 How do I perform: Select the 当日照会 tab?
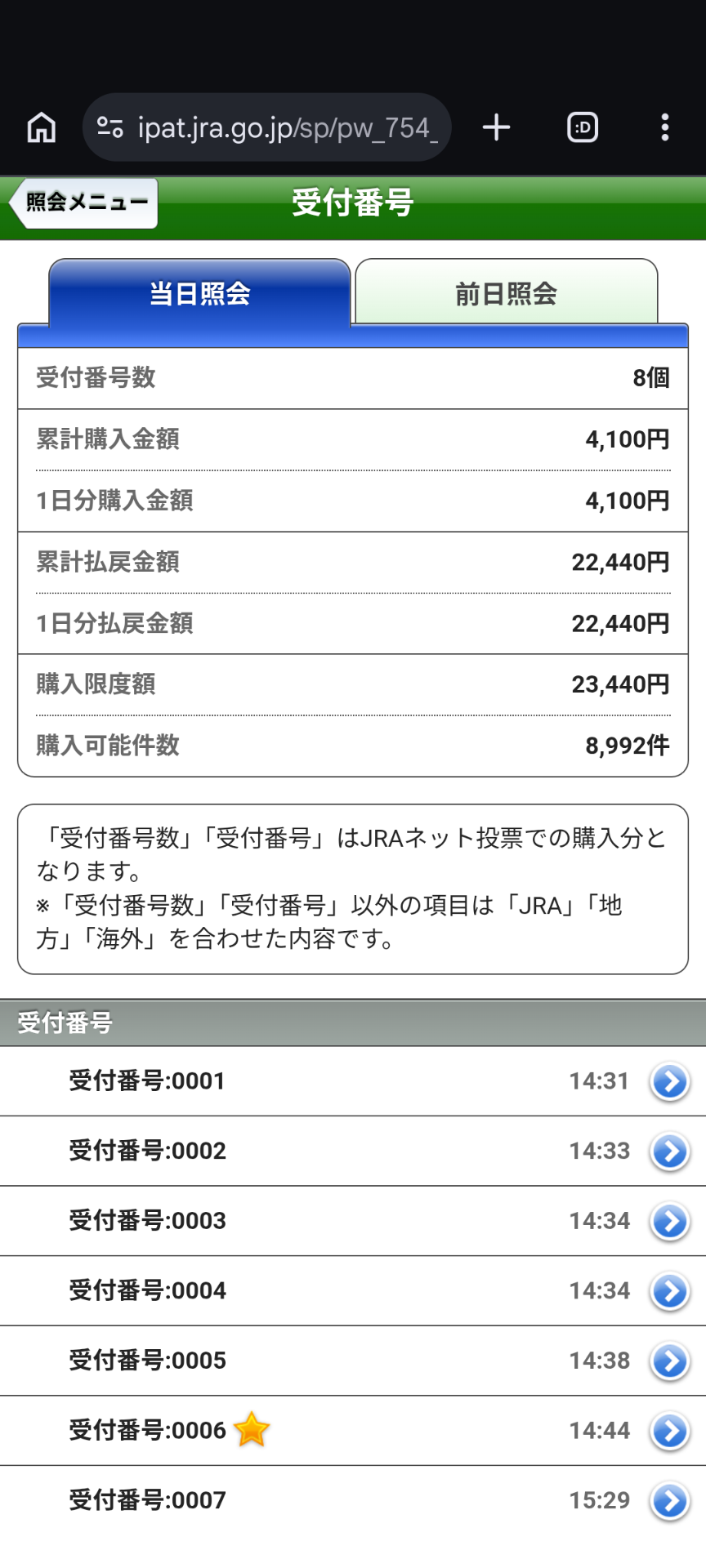(200, 294)
